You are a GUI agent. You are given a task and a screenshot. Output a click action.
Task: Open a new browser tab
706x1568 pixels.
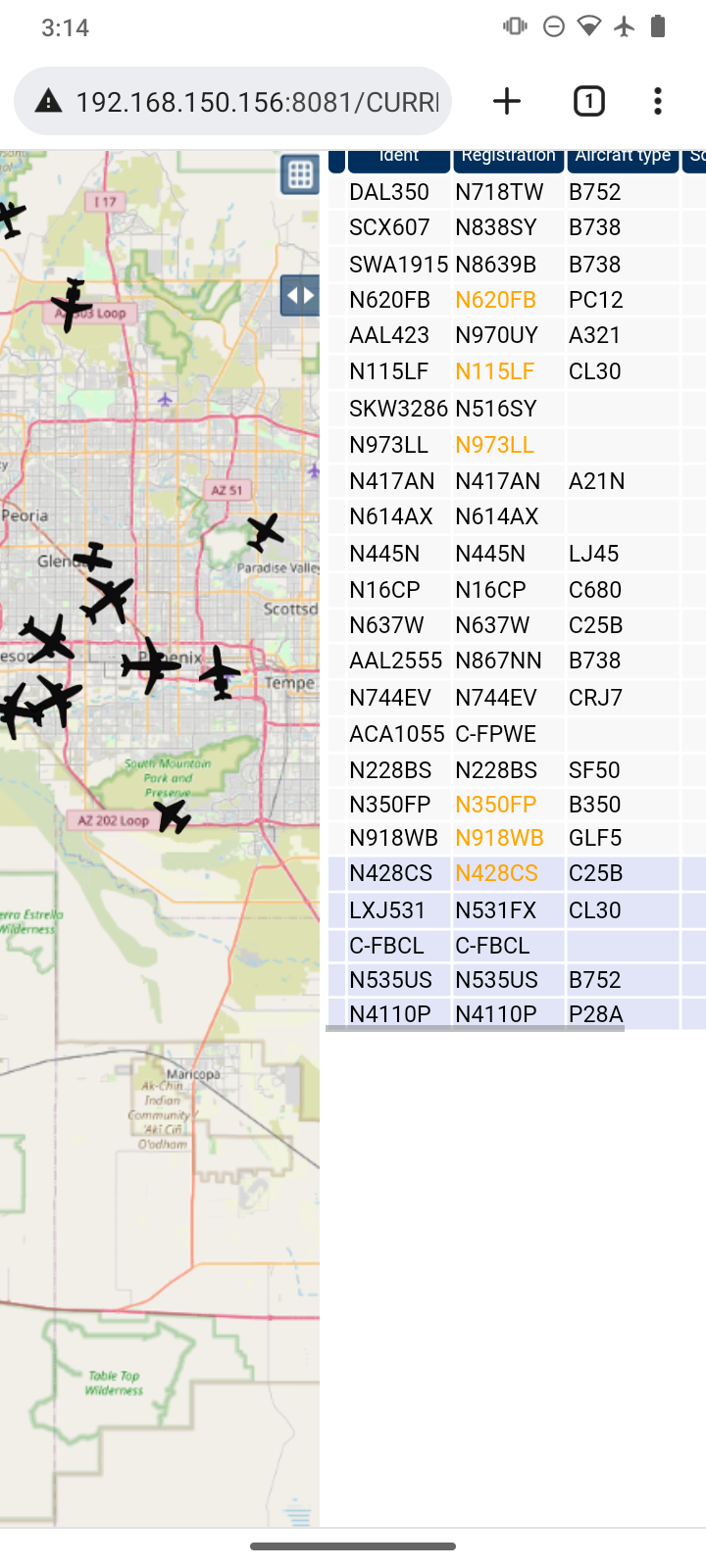507,101
